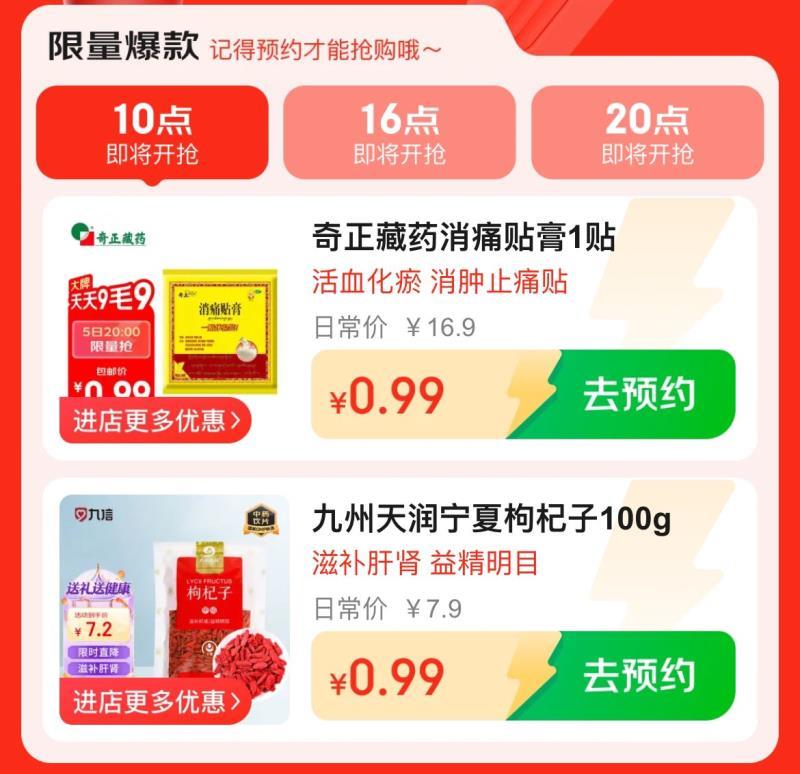800x774 pixels.
Task: Open 进店更多优惠 on the 奇正藏药 product
Action: [156, 420]
